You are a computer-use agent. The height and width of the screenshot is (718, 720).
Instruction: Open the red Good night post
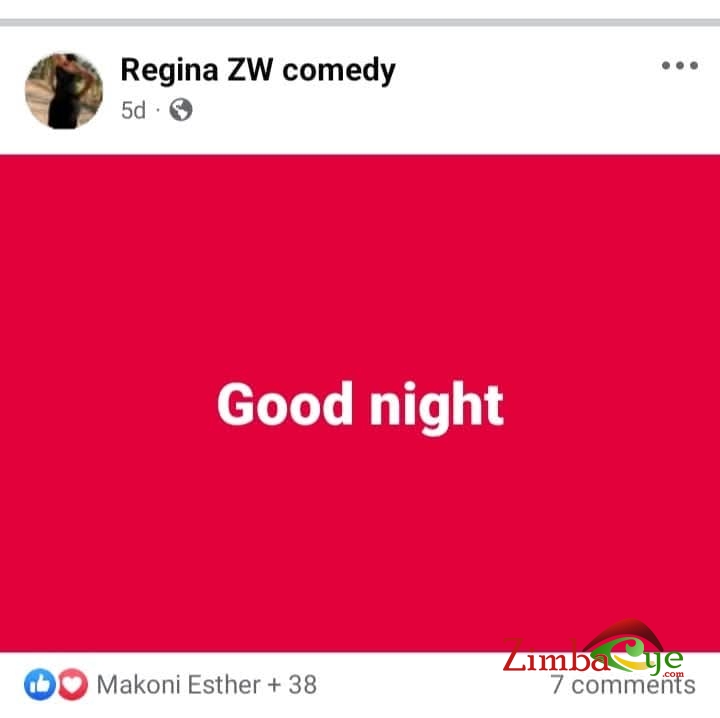[x=360, y=404]
